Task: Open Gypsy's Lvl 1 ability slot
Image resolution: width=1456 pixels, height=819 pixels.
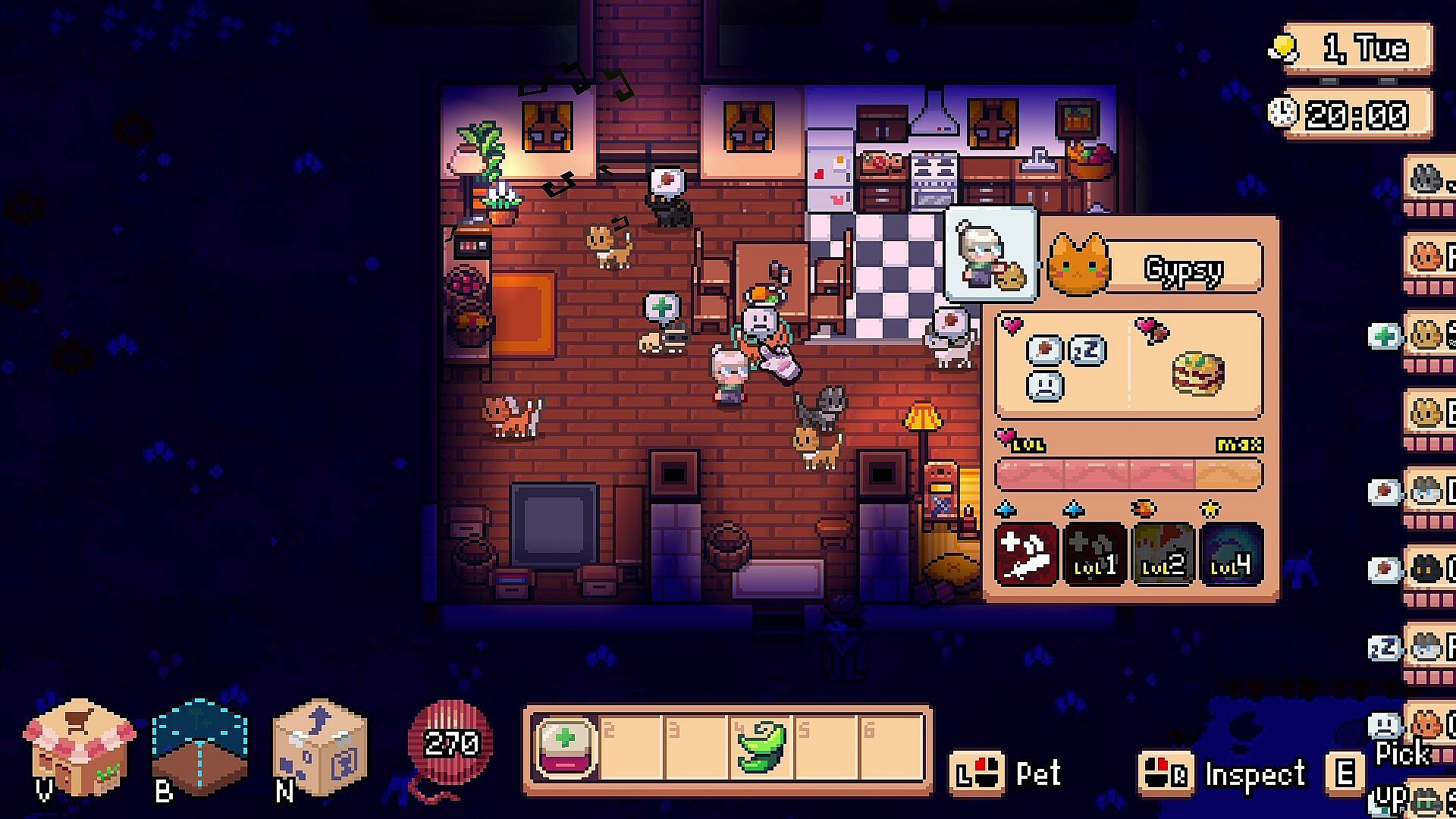Action: tap(1094, 554)
